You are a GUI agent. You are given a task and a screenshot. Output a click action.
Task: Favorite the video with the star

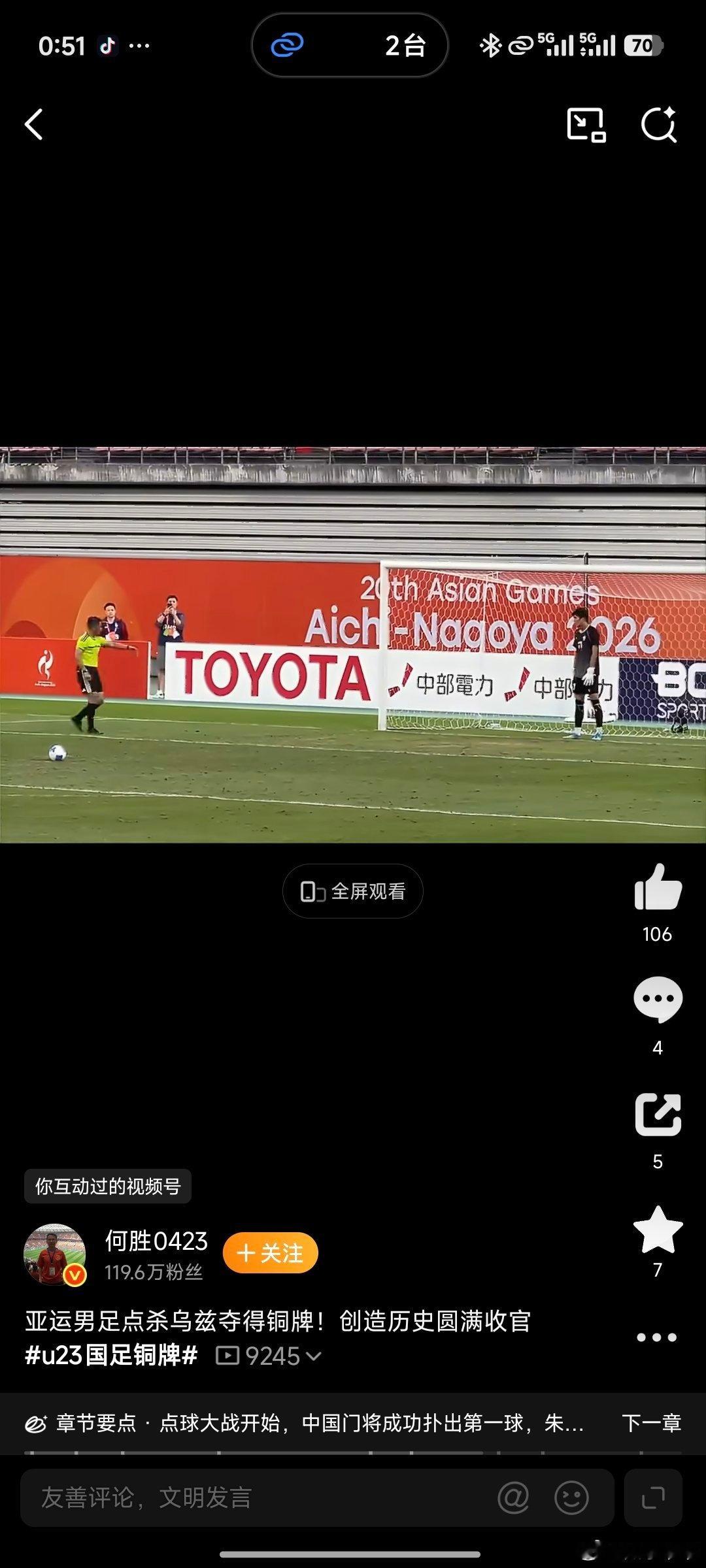click(658, 1229)
